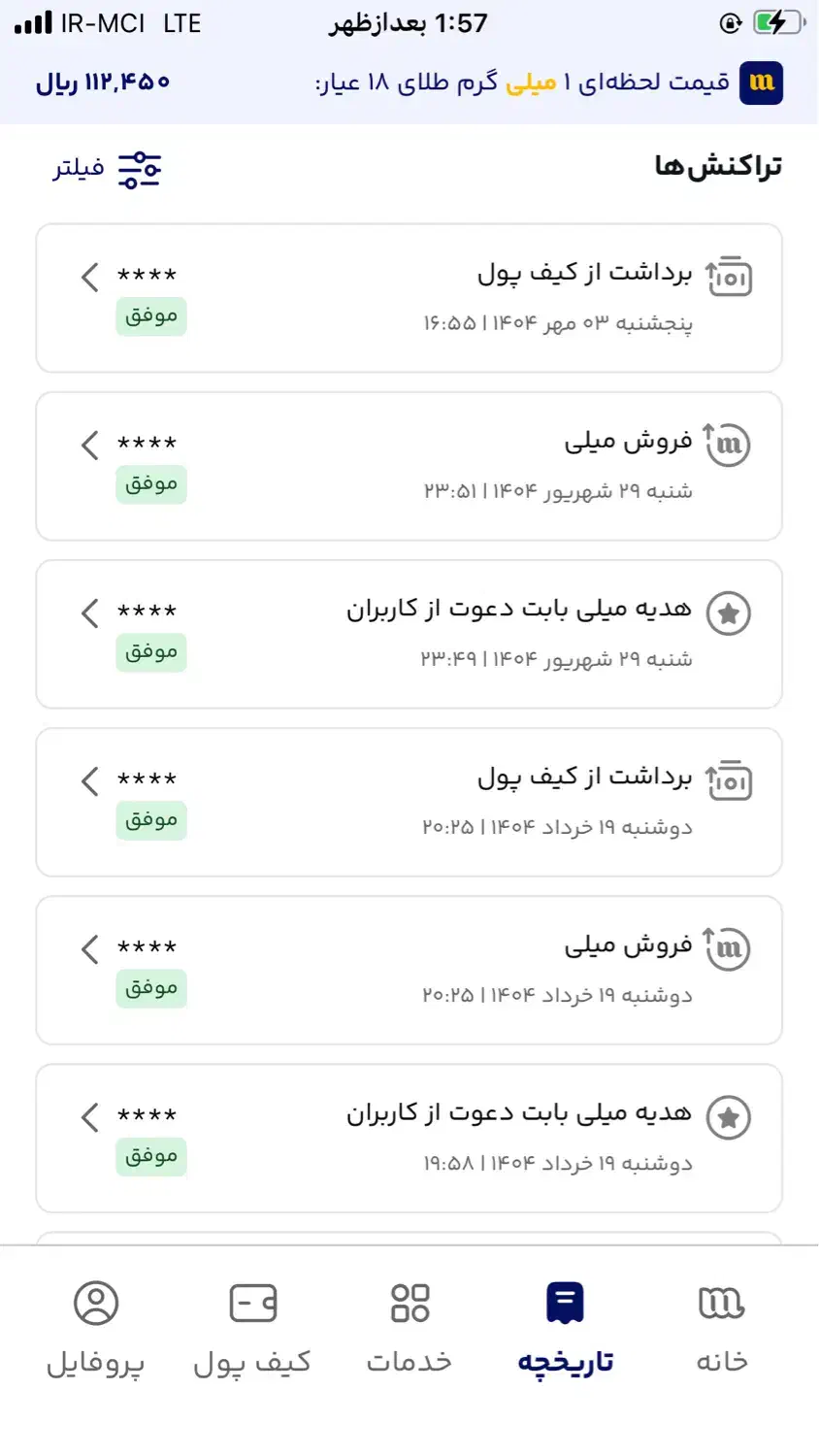Expand the فروش میلی transaction from 29 شهریور
The width and height of the screenshot is (819, 1456).
click(88, 444)
